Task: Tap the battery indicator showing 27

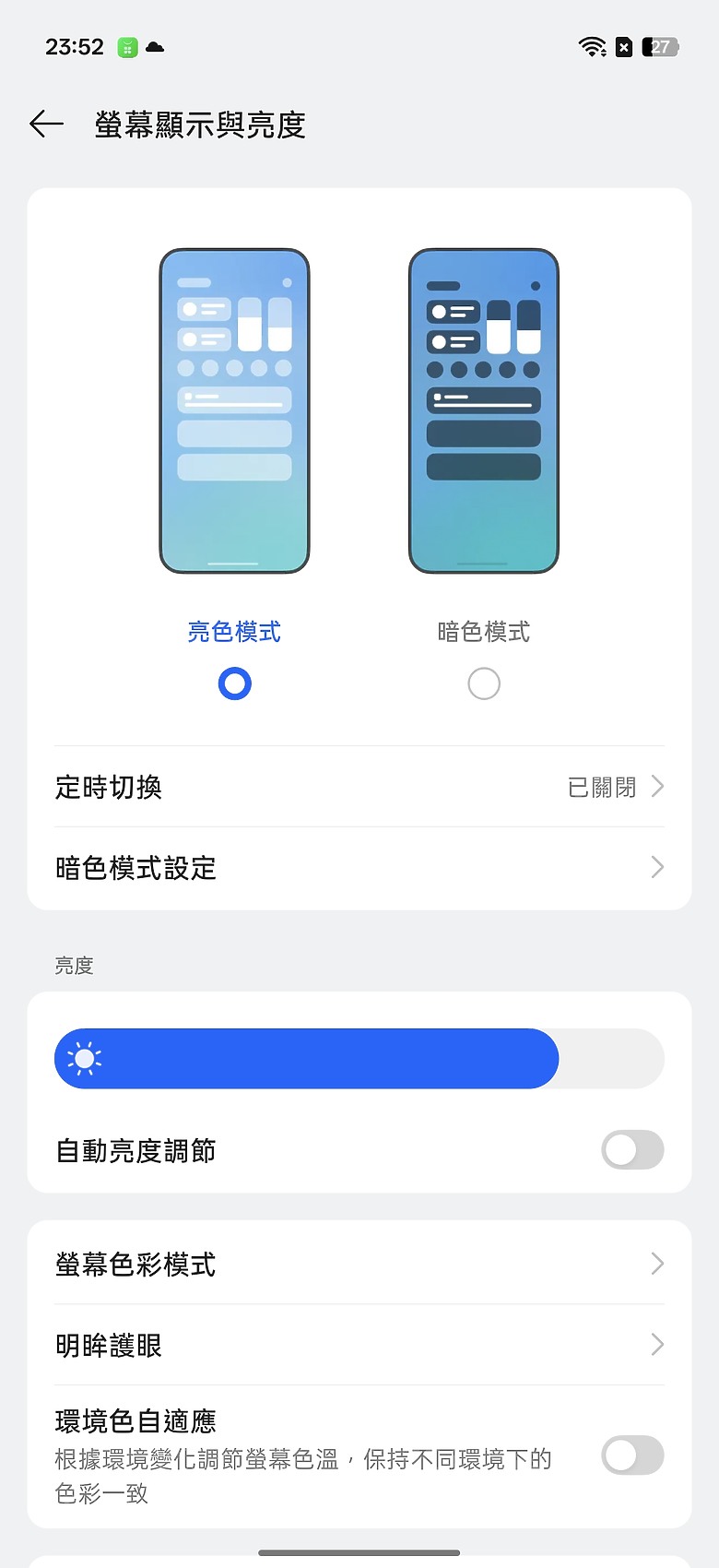Action: 660,47
